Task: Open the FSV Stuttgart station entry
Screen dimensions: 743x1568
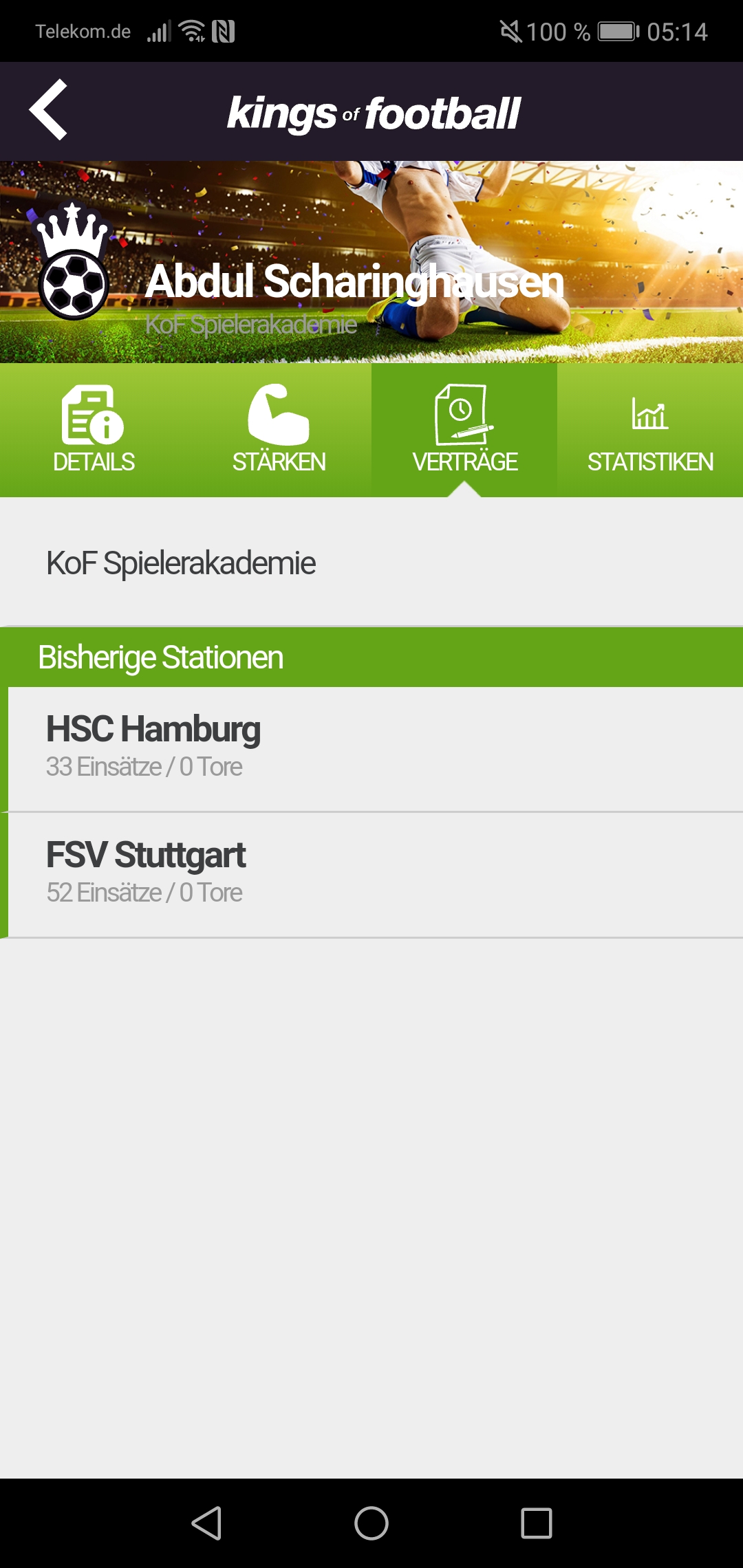Action: click(x=371, y=873)
